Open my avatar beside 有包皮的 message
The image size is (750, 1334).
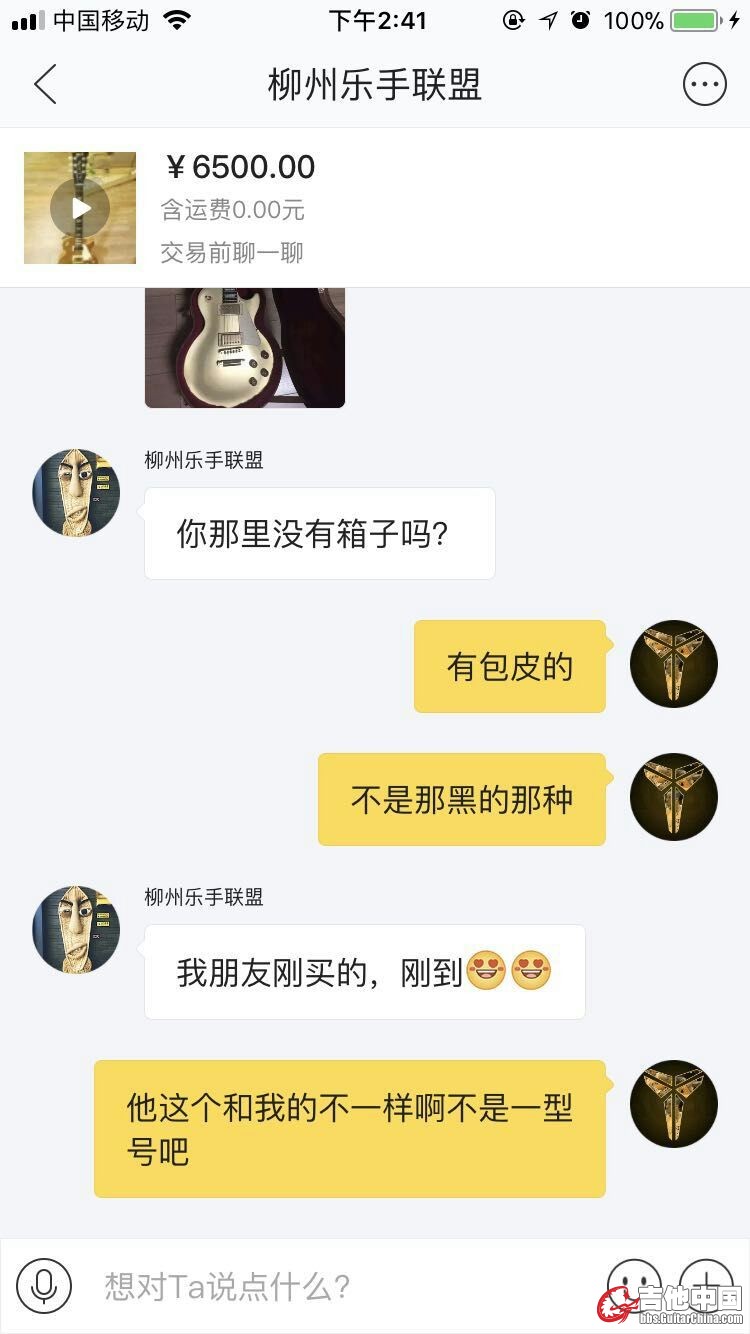point(674,664)
